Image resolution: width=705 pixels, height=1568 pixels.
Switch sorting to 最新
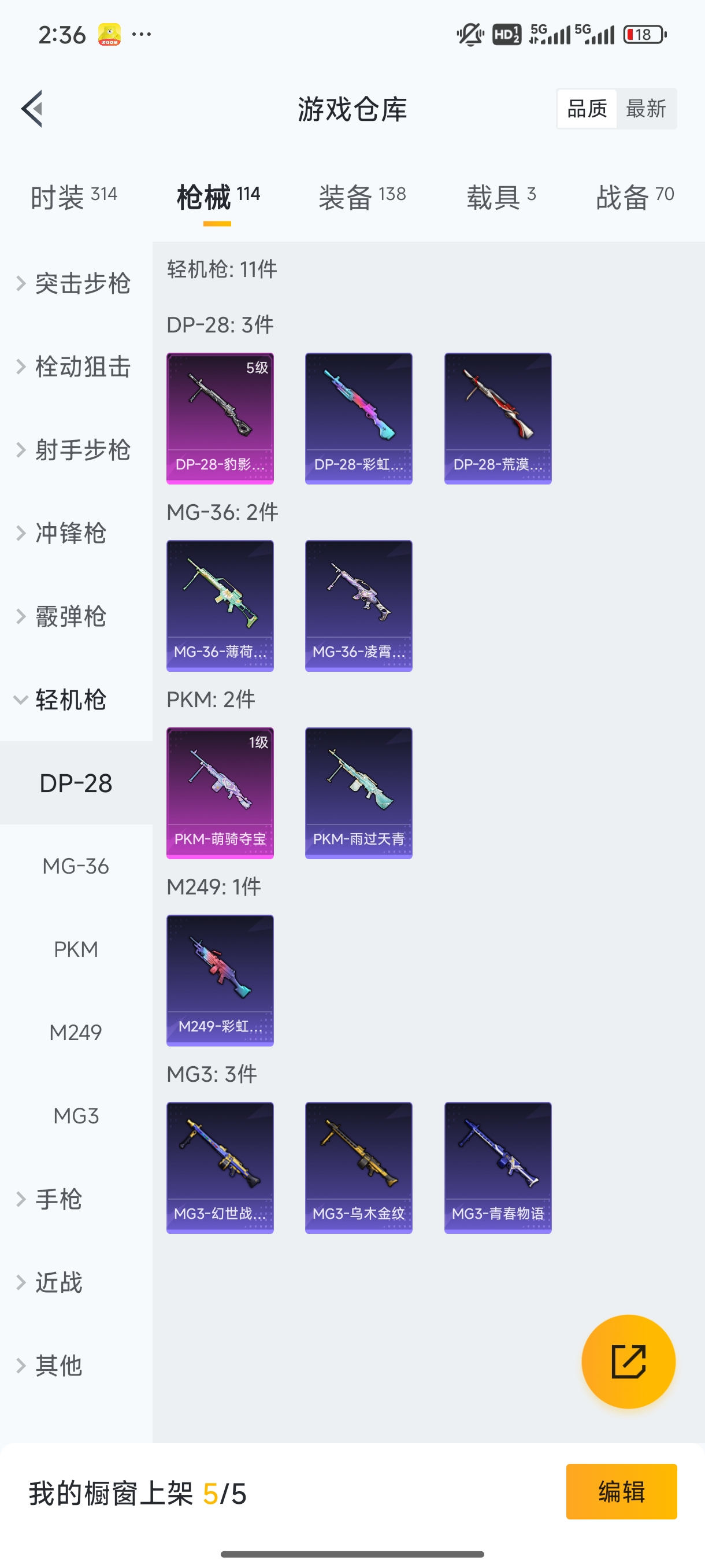click(x=647, y=108)
